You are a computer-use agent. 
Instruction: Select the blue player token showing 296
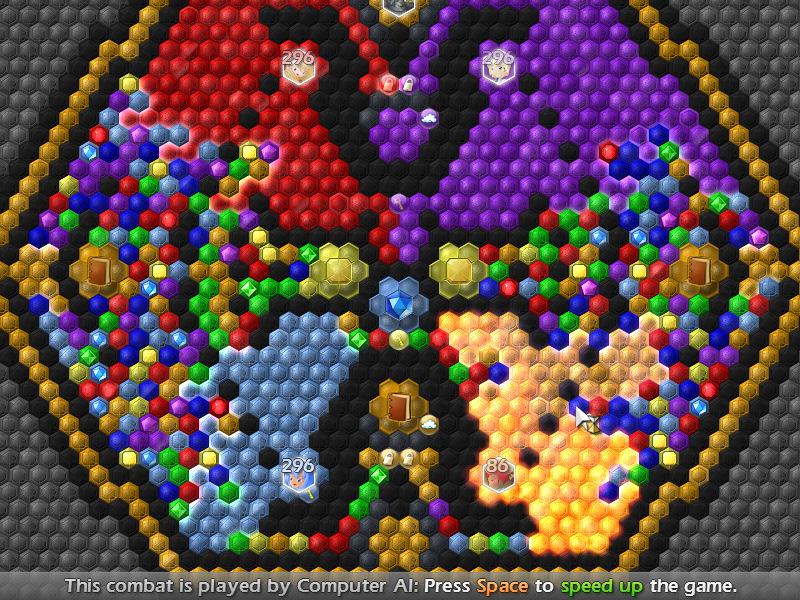pyautogui.click(x=298, y=474)
